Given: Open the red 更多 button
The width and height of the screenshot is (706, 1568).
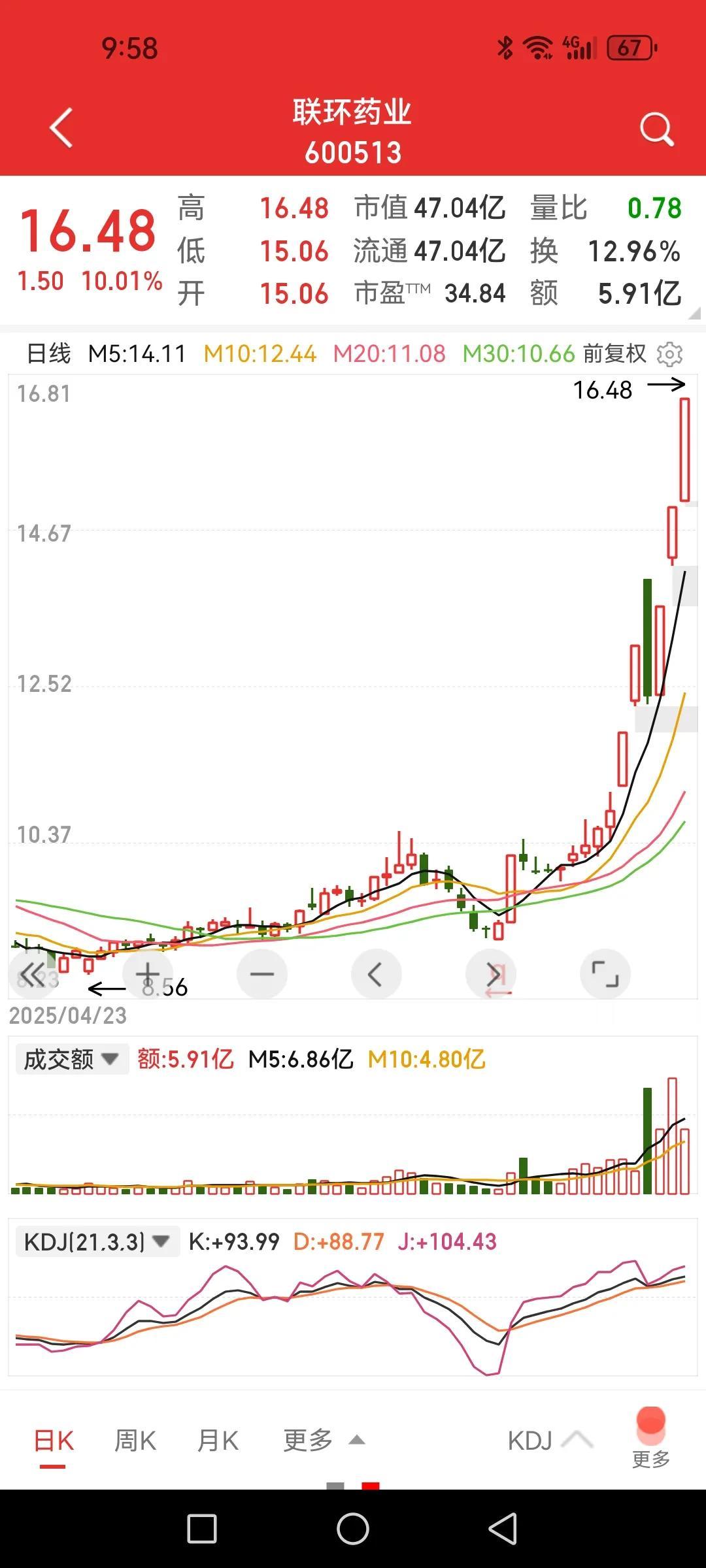Looking at the screenshot, I should 651,1436.
